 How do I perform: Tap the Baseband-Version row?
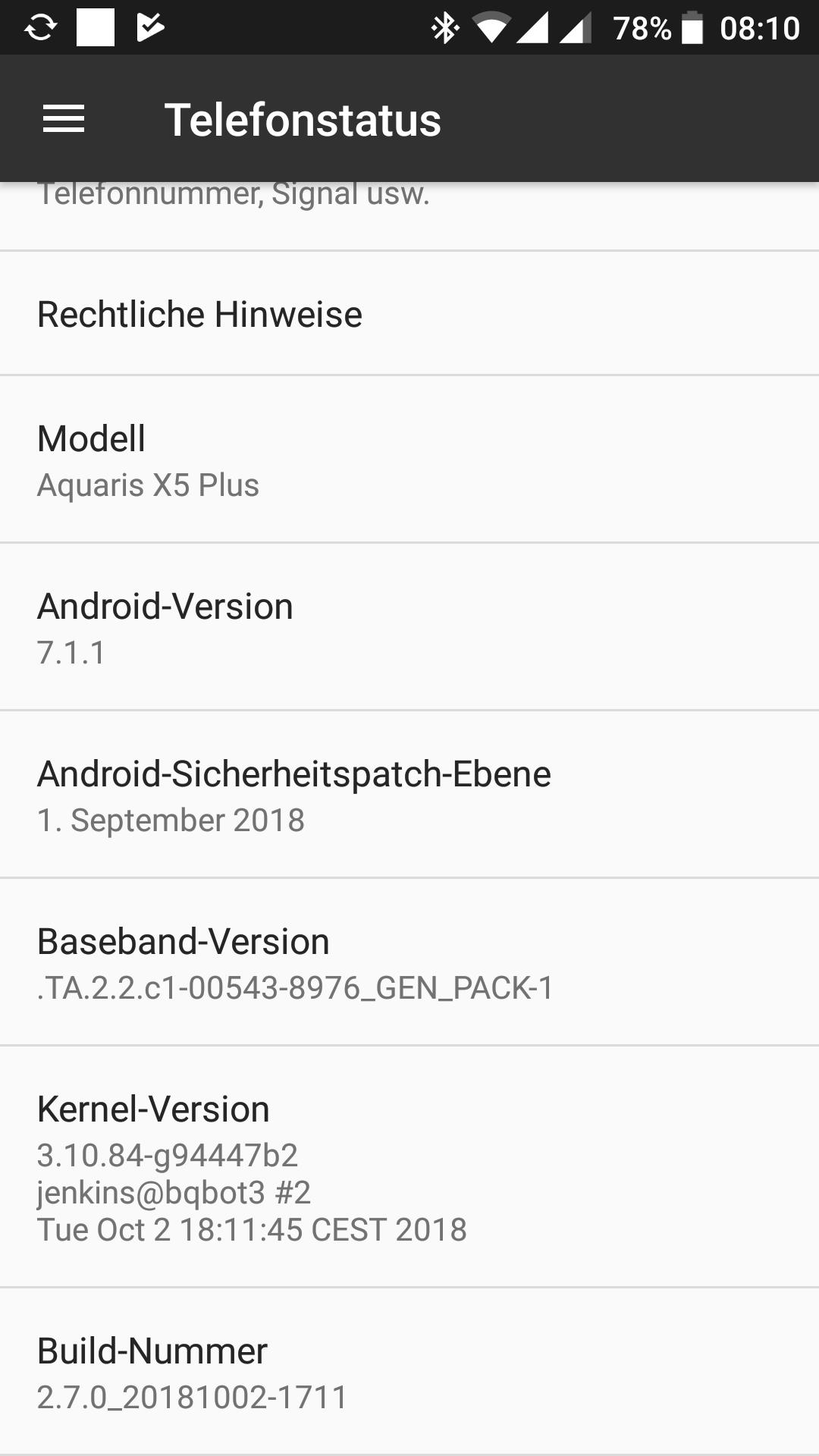[409, 962]
